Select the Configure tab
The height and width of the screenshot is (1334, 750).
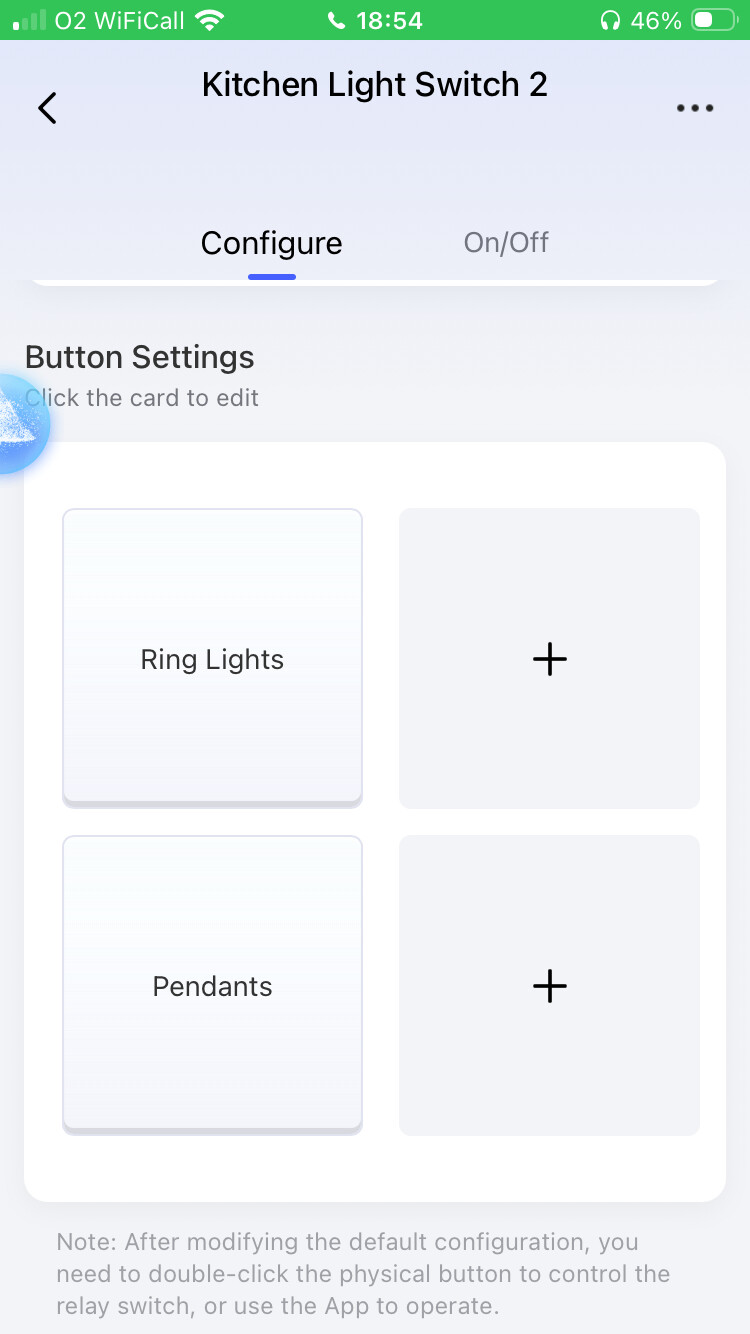tap(271, 243)
